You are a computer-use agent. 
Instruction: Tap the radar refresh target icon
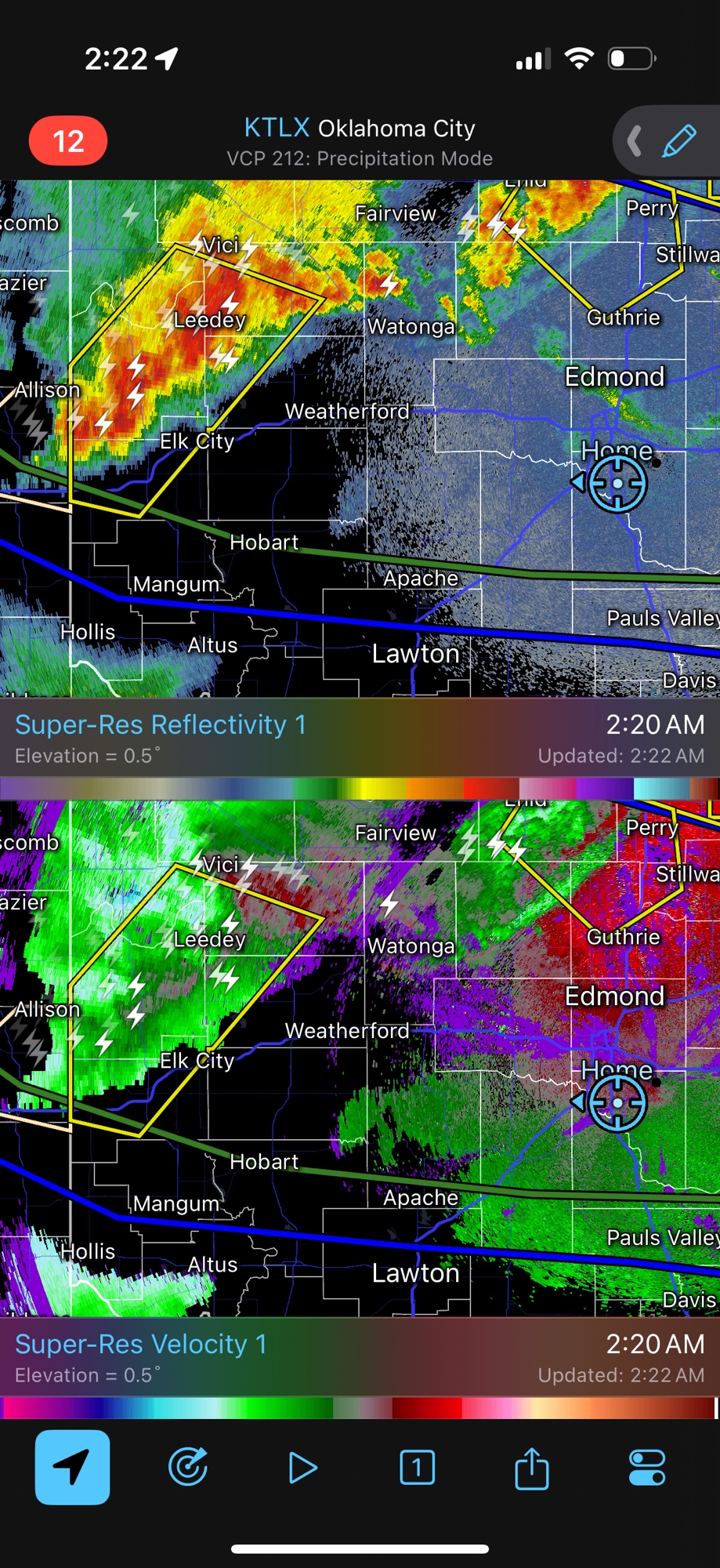click(188, 1467)
